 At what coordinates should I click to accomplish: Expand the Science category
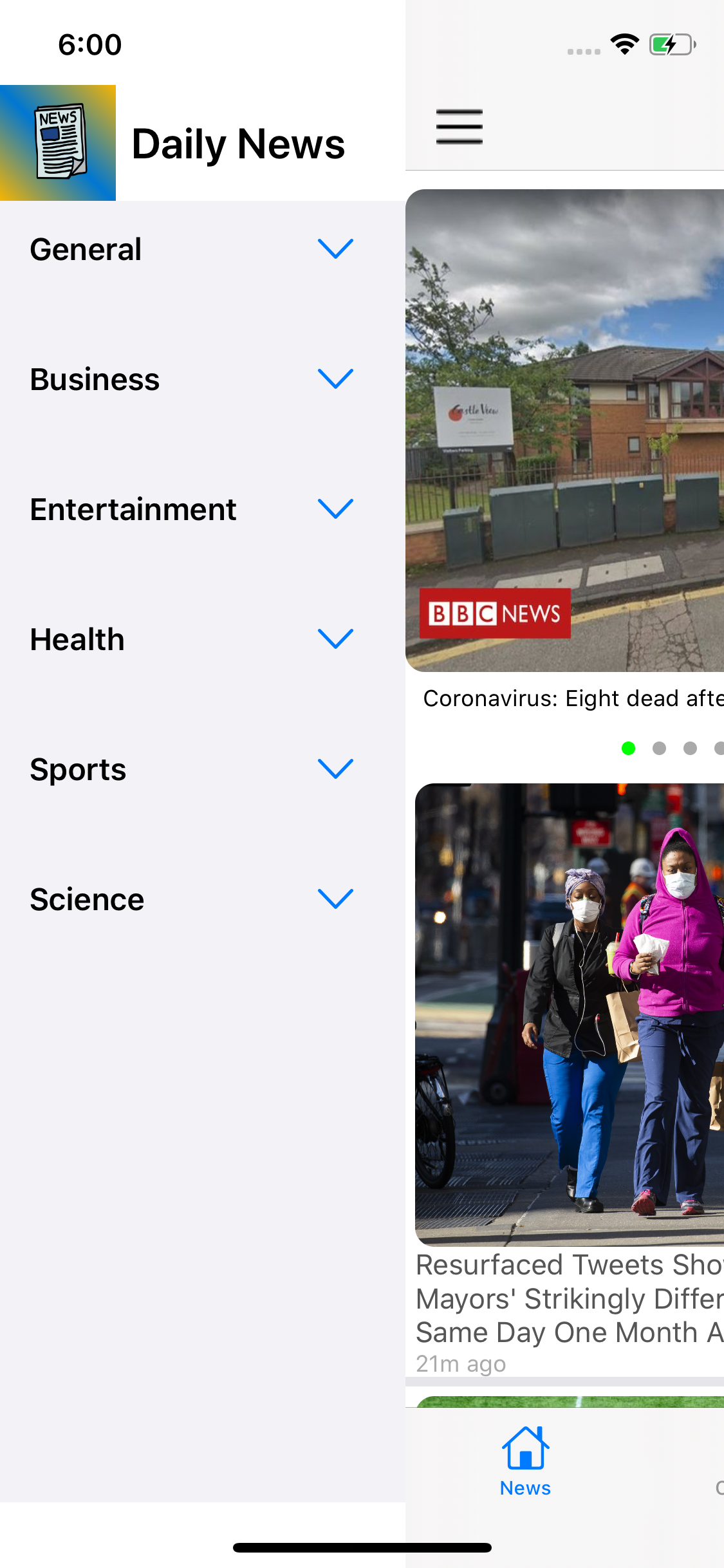click(335, 899)
